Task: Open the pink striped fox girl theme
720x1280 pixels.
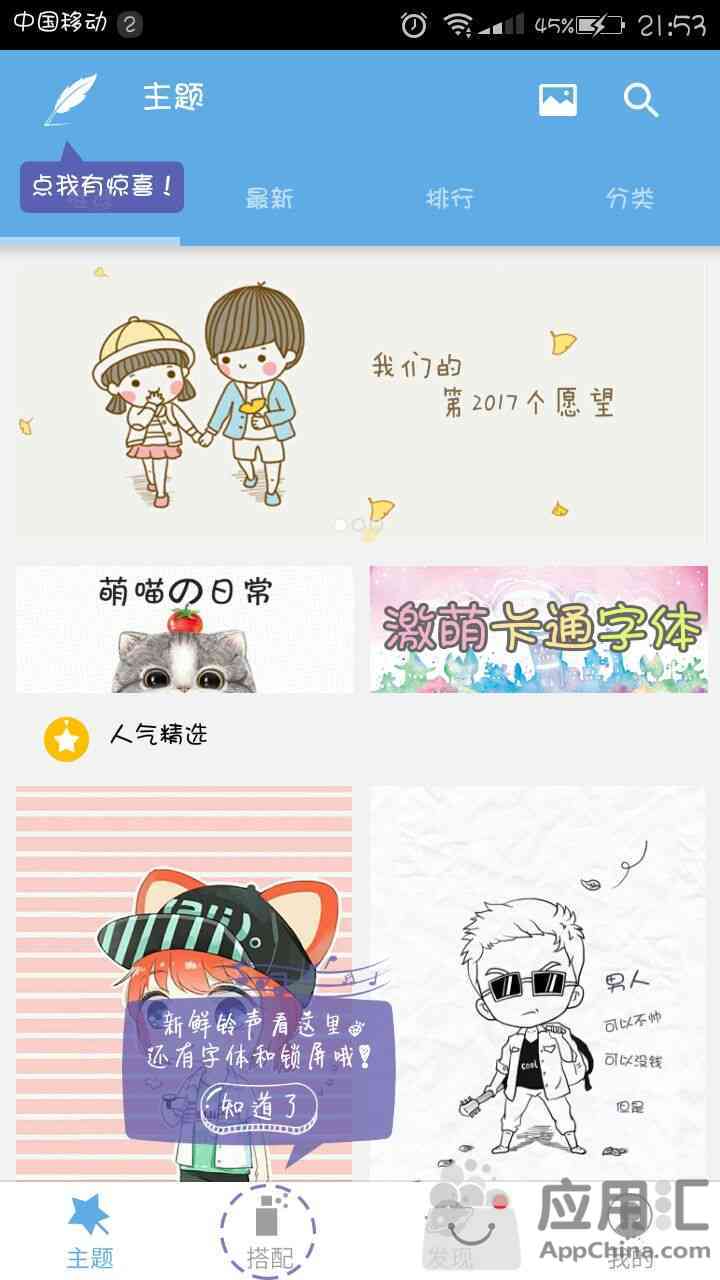Action: 184,900
